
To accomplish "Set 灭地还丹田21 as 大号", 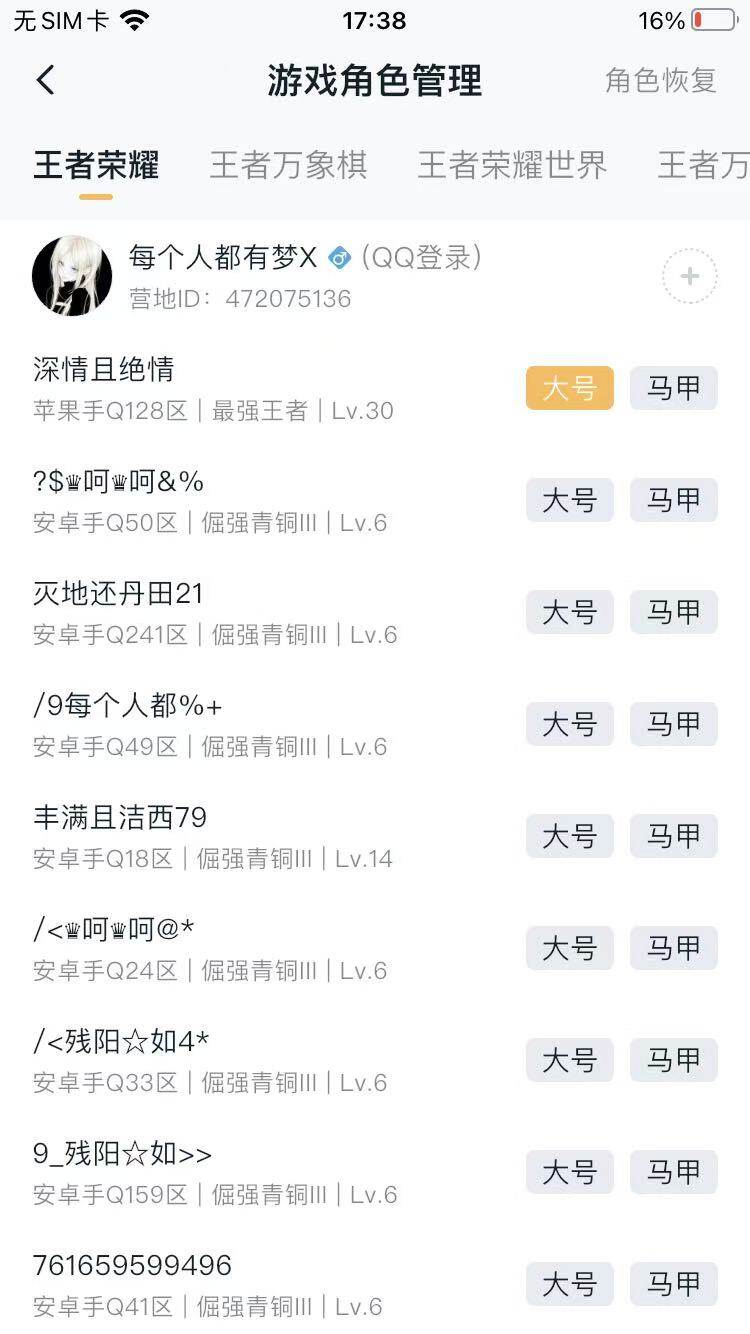I will click(x=570, y=612).
